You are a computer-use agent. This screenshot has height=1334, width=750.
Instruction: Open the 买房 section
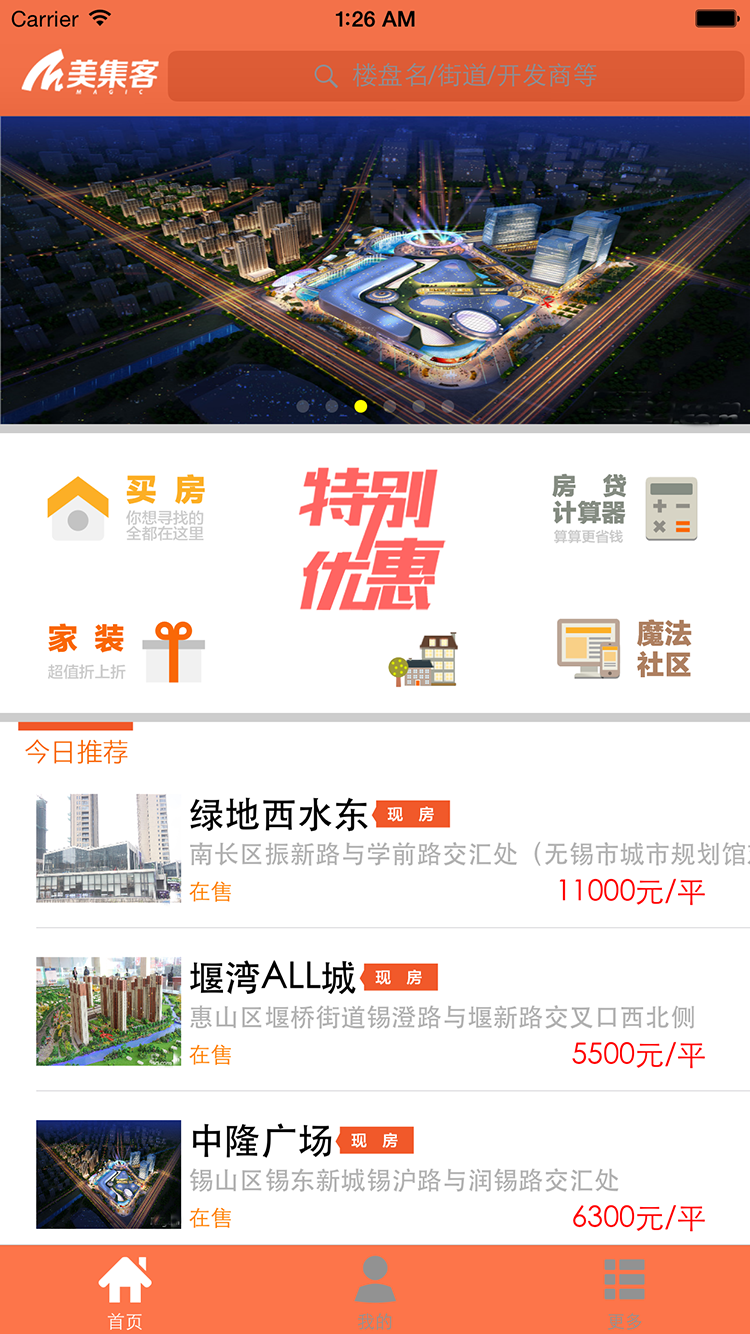126,508
